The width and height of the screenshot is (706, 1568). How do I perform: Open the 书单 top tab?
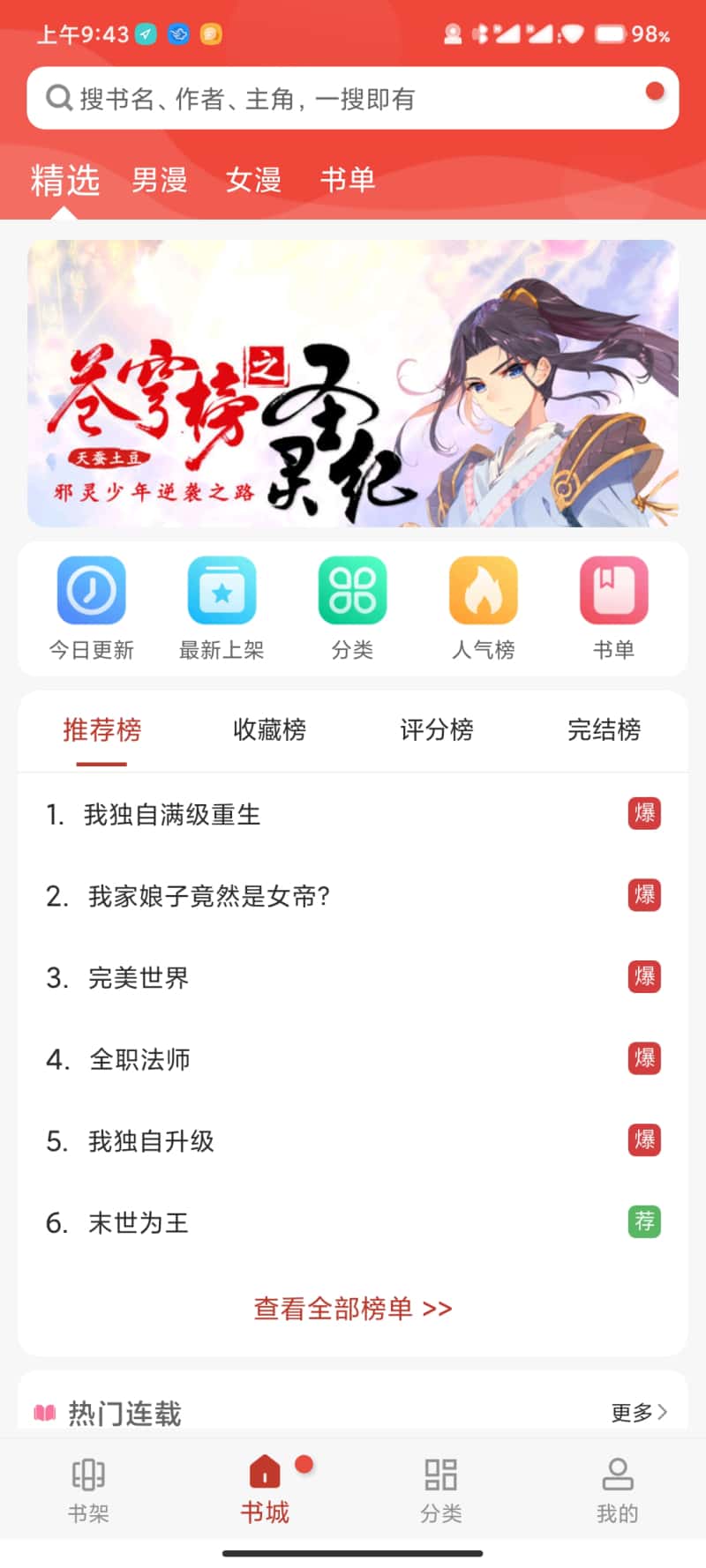pyautogui.click(x=348, y=180)
